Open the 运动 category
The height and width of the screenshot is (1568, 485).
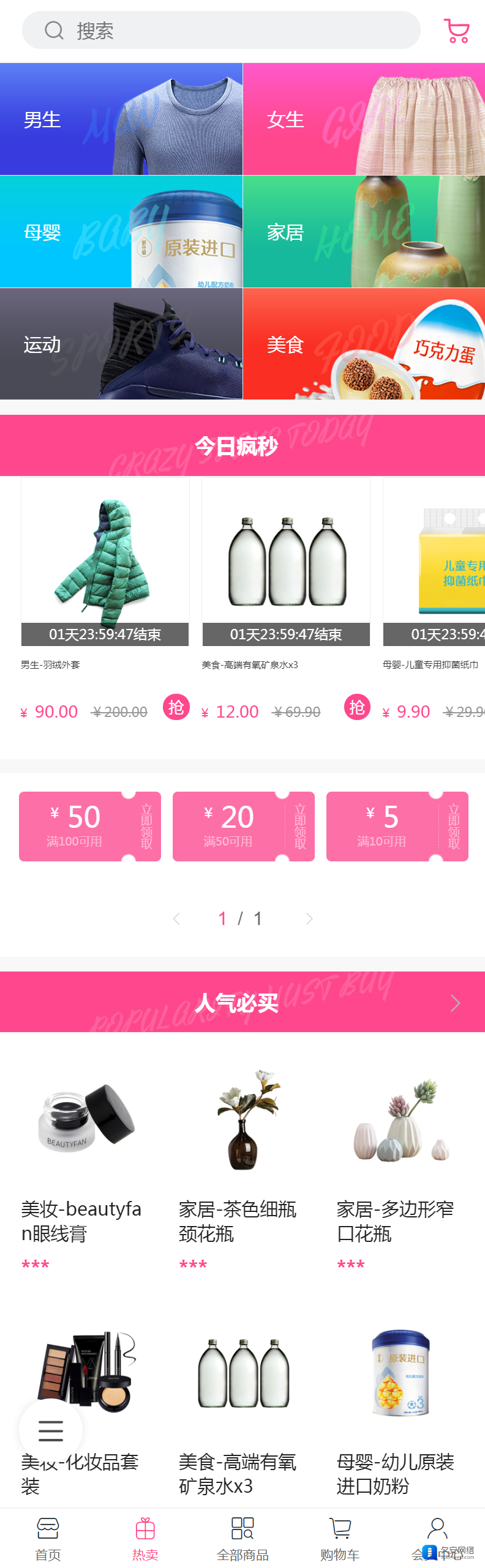click(x=121, y=344)
